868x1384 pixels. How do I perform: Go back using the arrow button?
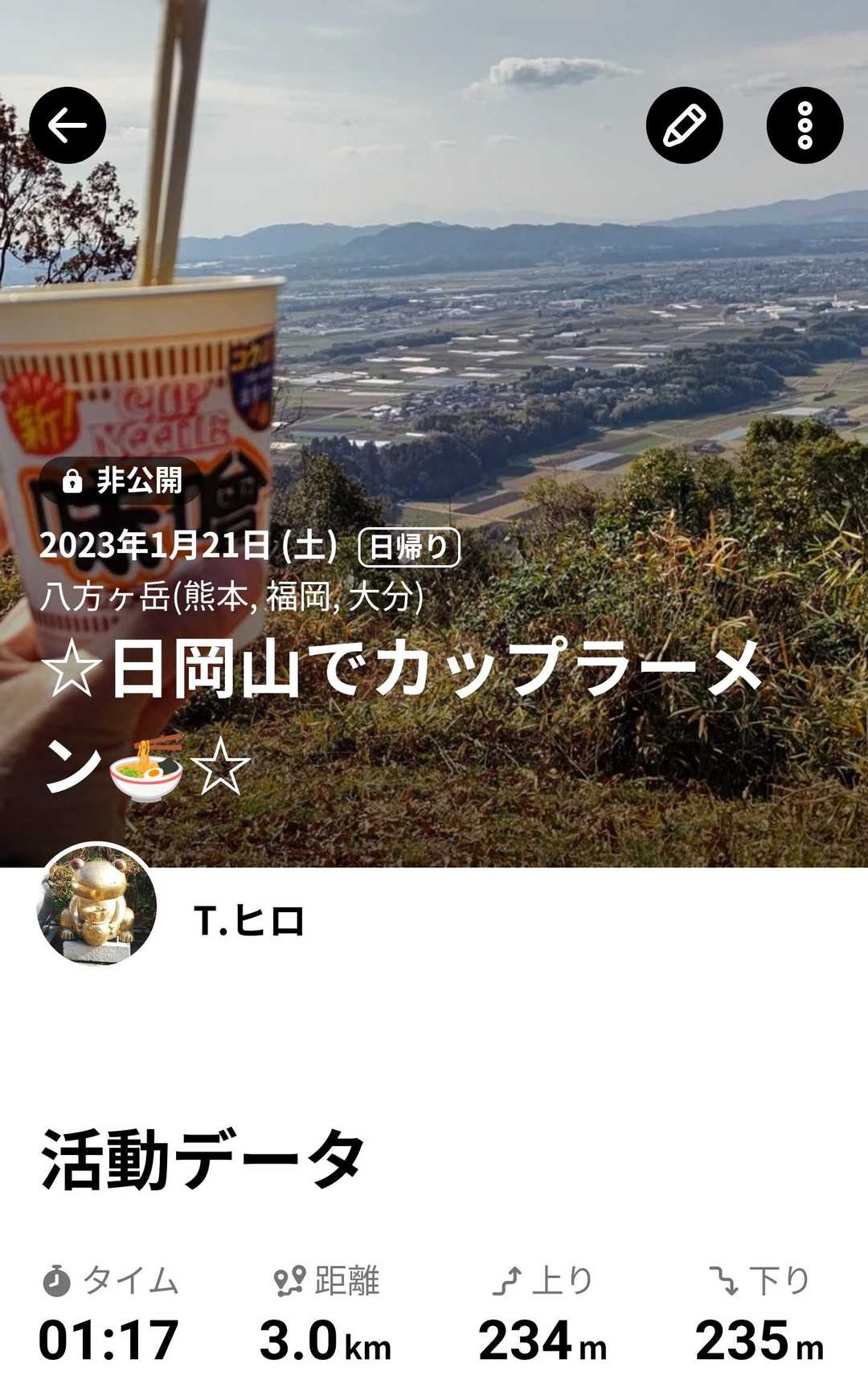pos(68,125)
